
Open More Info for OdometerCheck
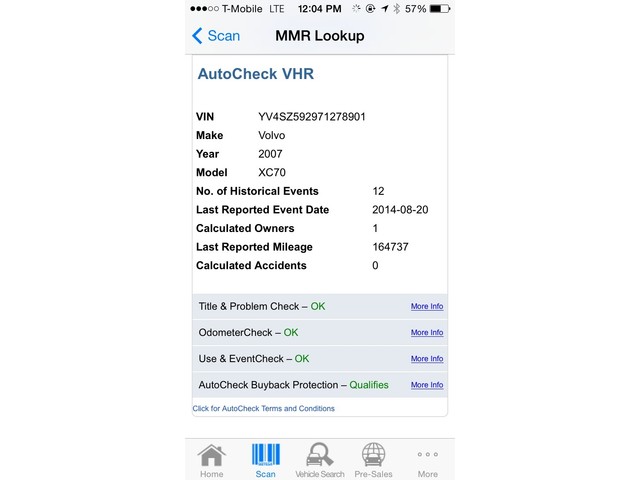427,332
